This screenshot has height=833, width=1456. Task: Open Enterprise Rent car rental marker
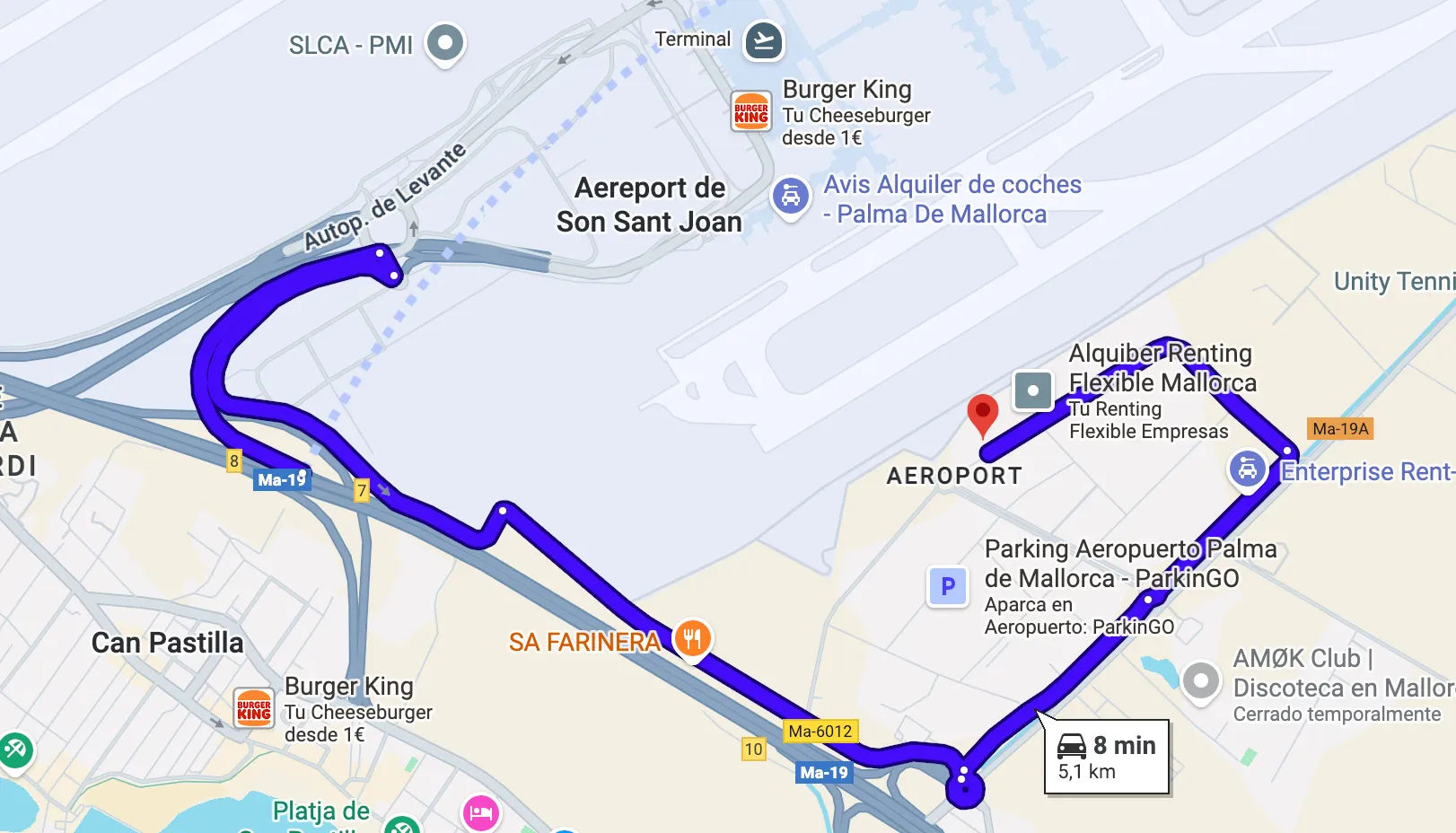[1248, 469]
